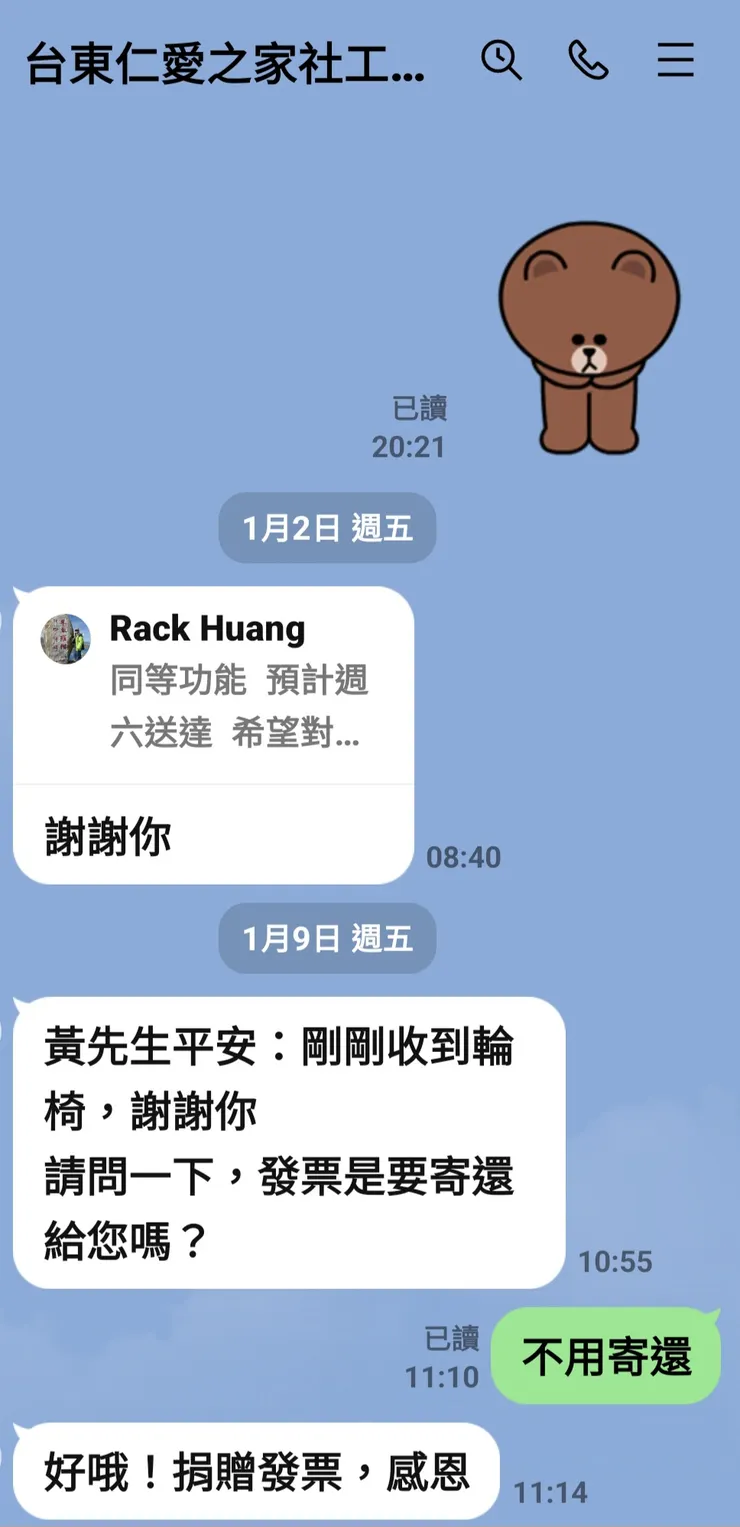Tap the name label Rack Huang

point(207,628)
